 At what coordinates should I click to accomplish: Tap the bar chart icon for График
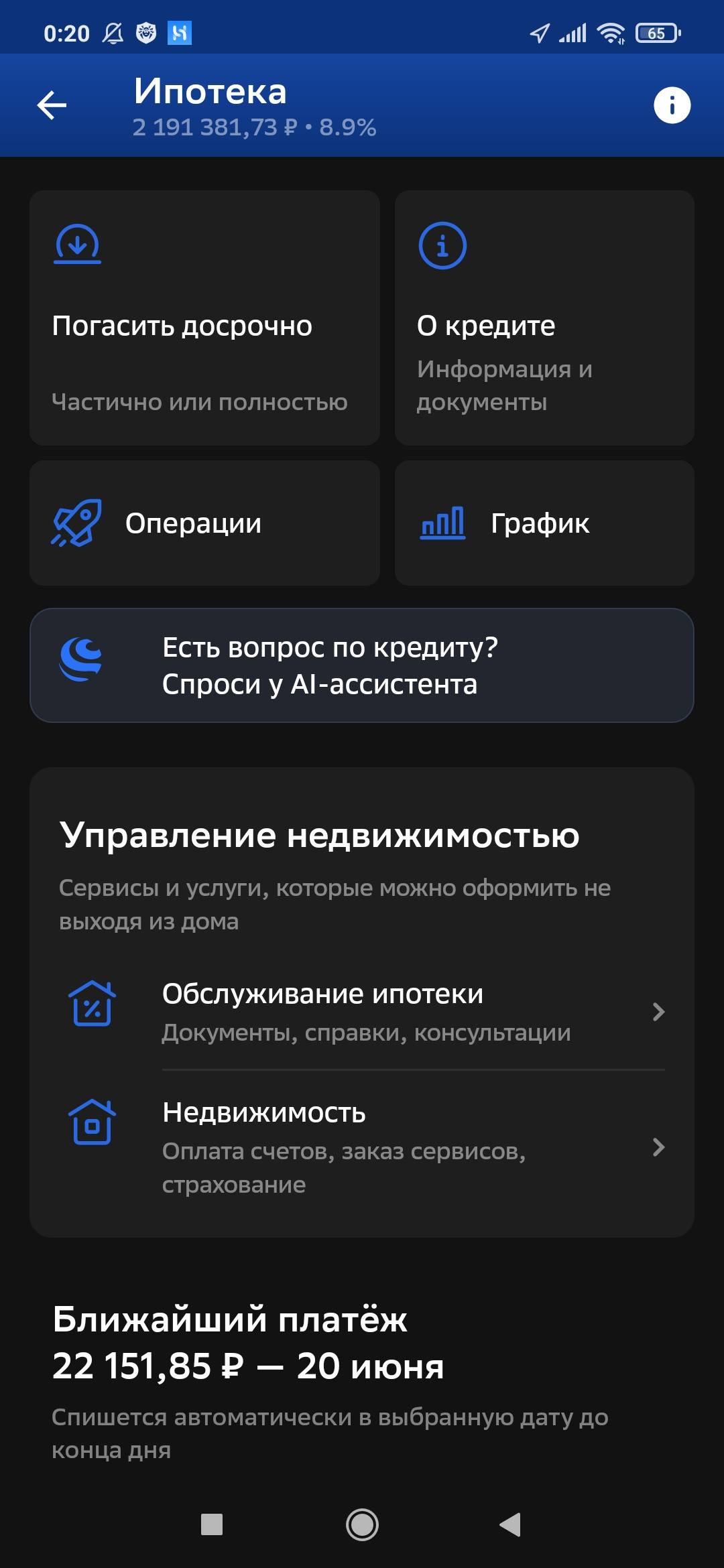[442, 523]
